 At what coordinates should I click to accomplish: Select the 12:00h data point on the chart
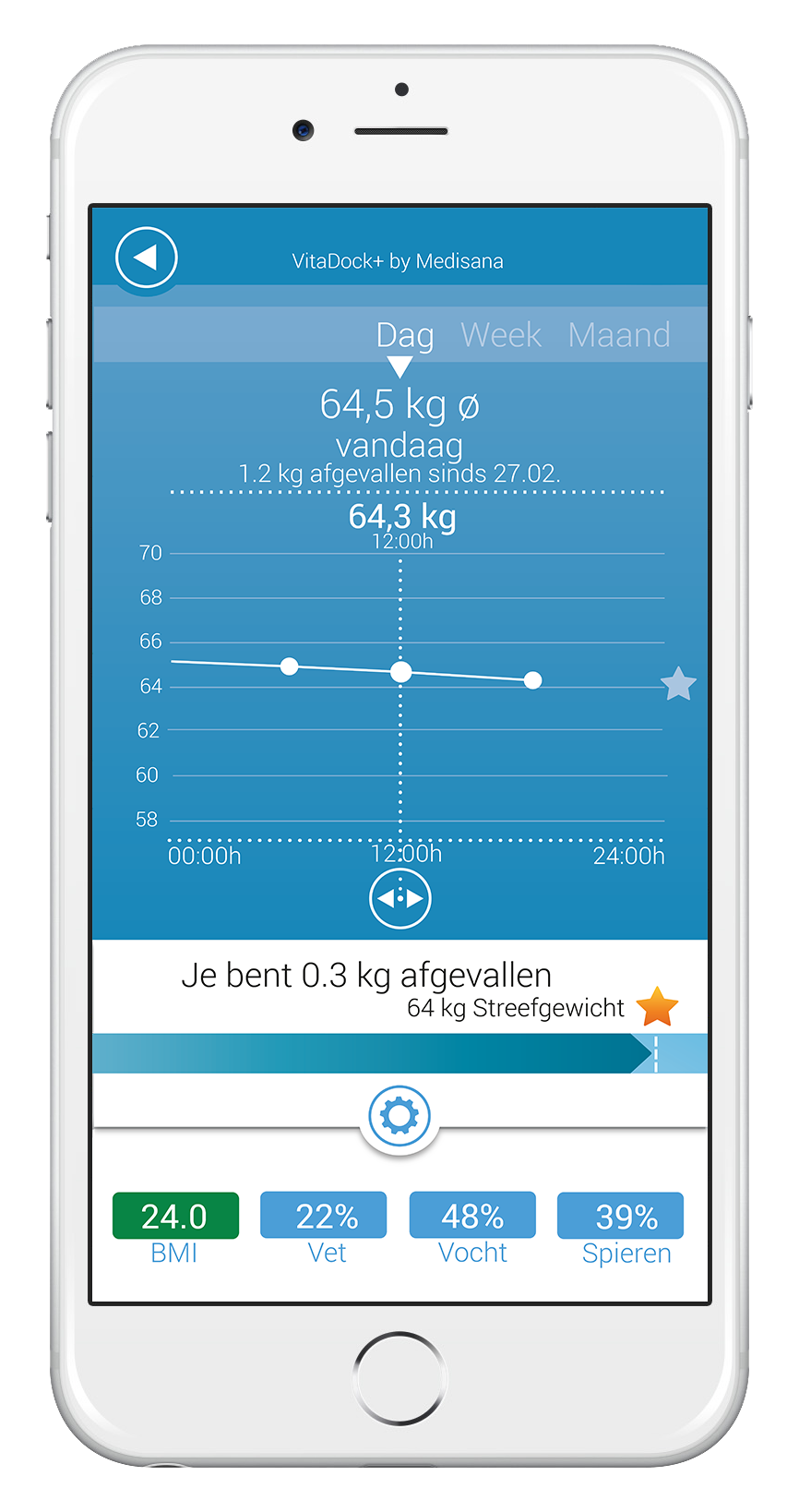(x=400, y=672)
